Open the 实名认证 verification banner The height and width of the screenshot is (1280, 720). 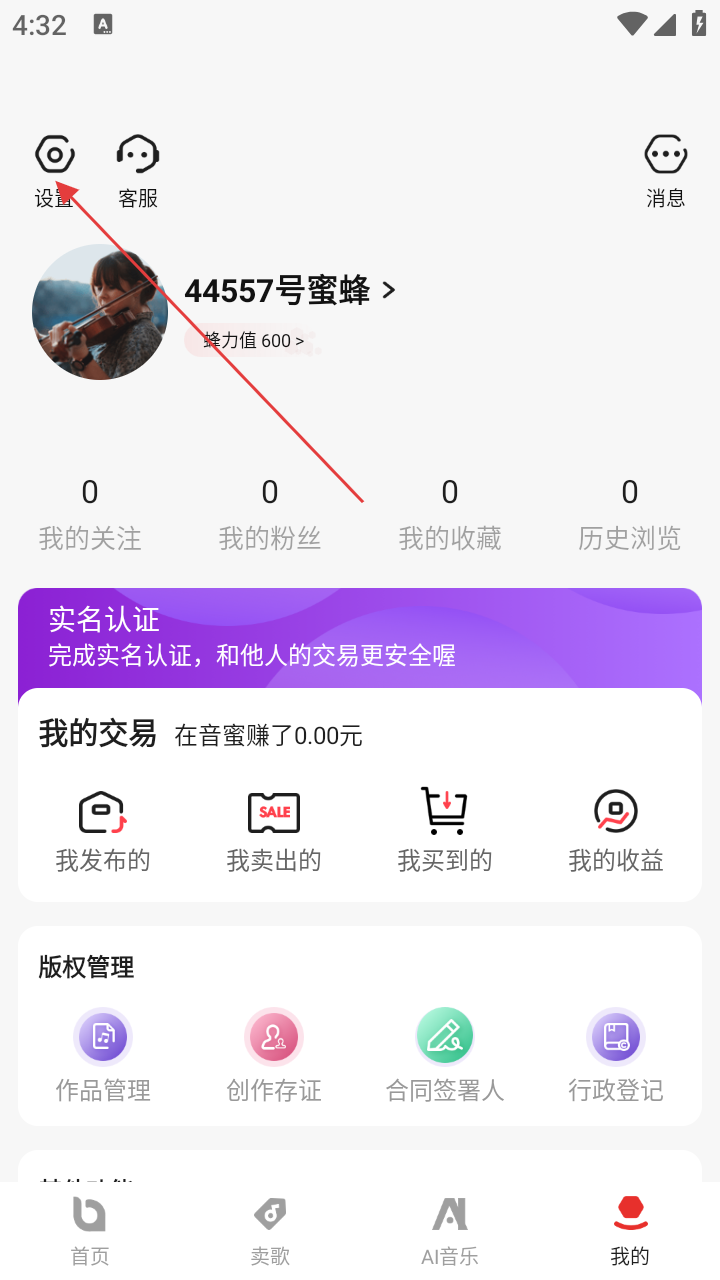[360, 637]
